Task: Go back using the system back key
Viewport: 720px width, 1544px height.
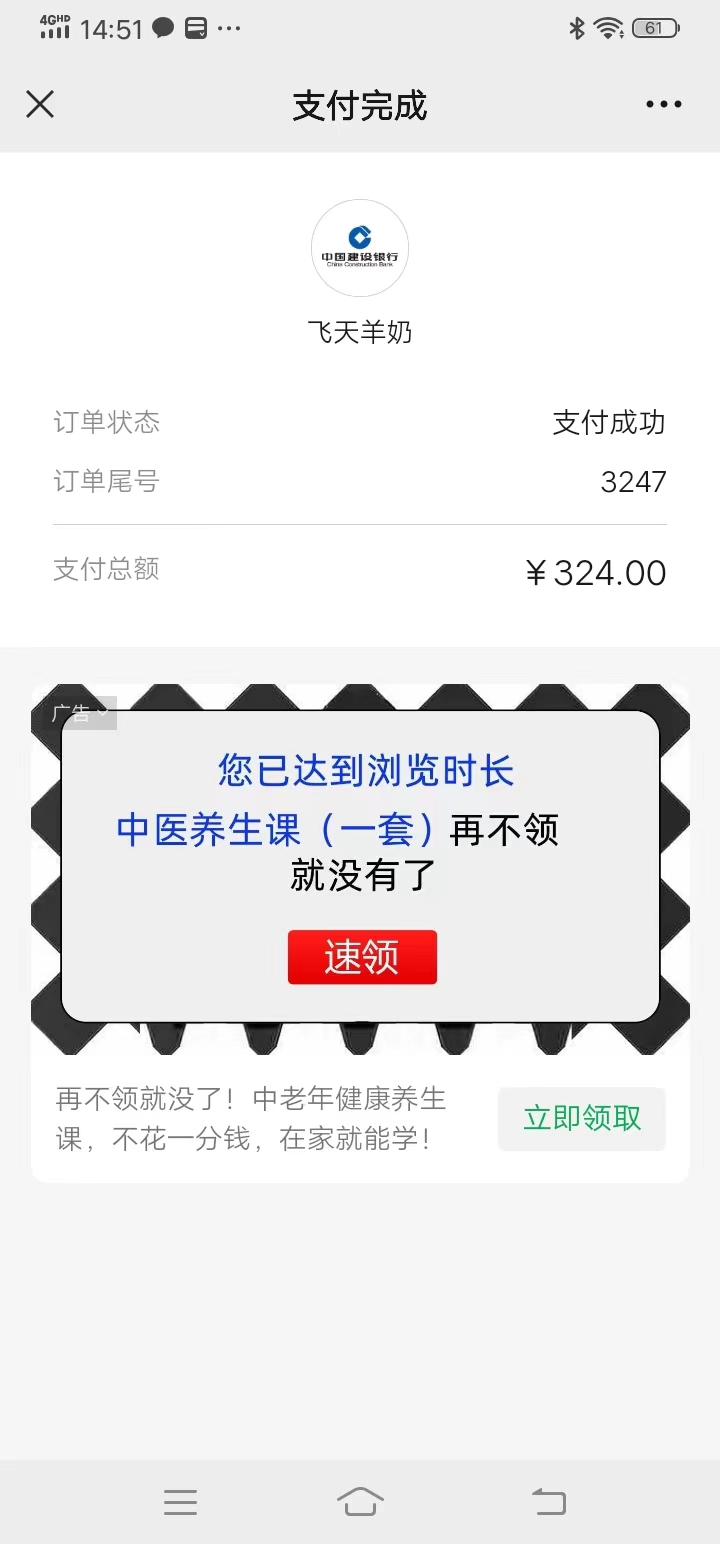Action: coord(548,1501)
